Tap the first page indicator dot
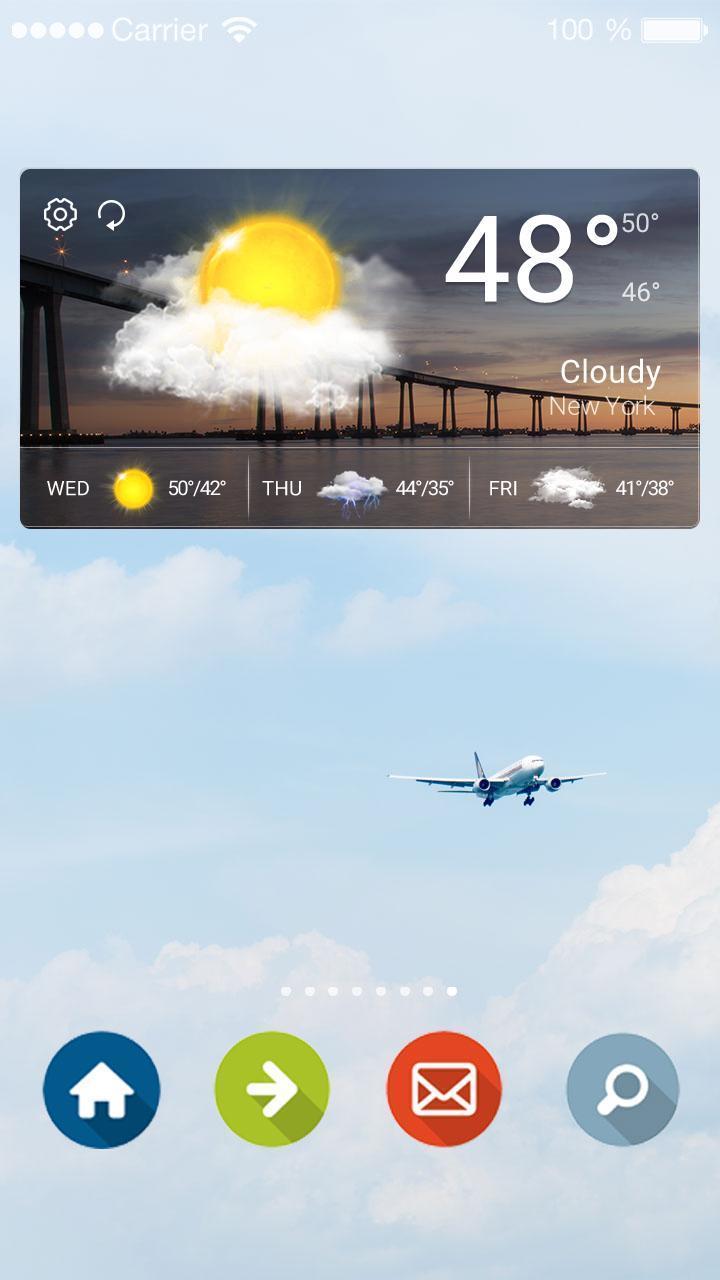 click(x=287, y=991)
